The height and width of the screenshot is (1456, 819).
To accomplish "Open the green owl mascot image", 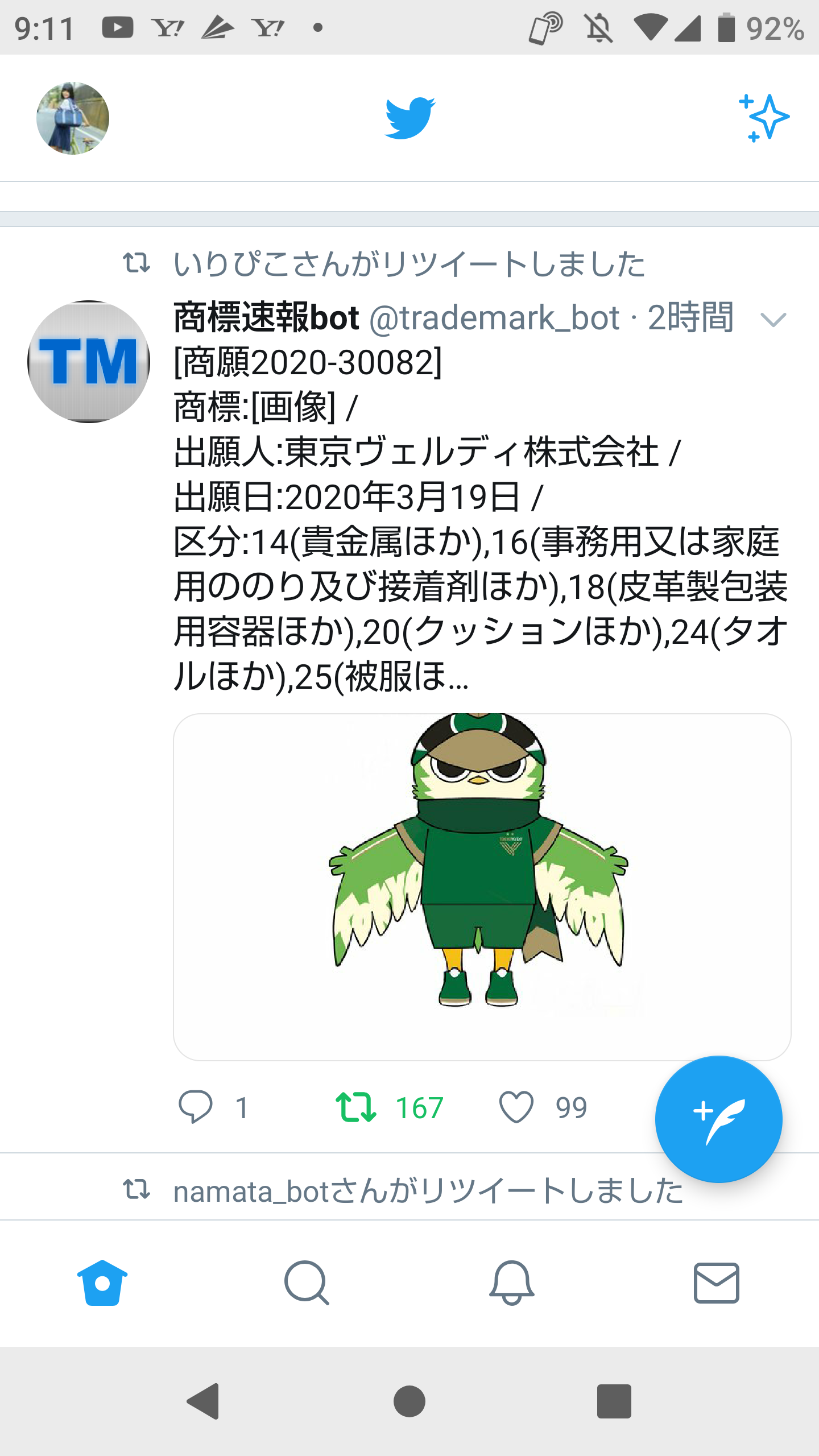I will 482,886.
